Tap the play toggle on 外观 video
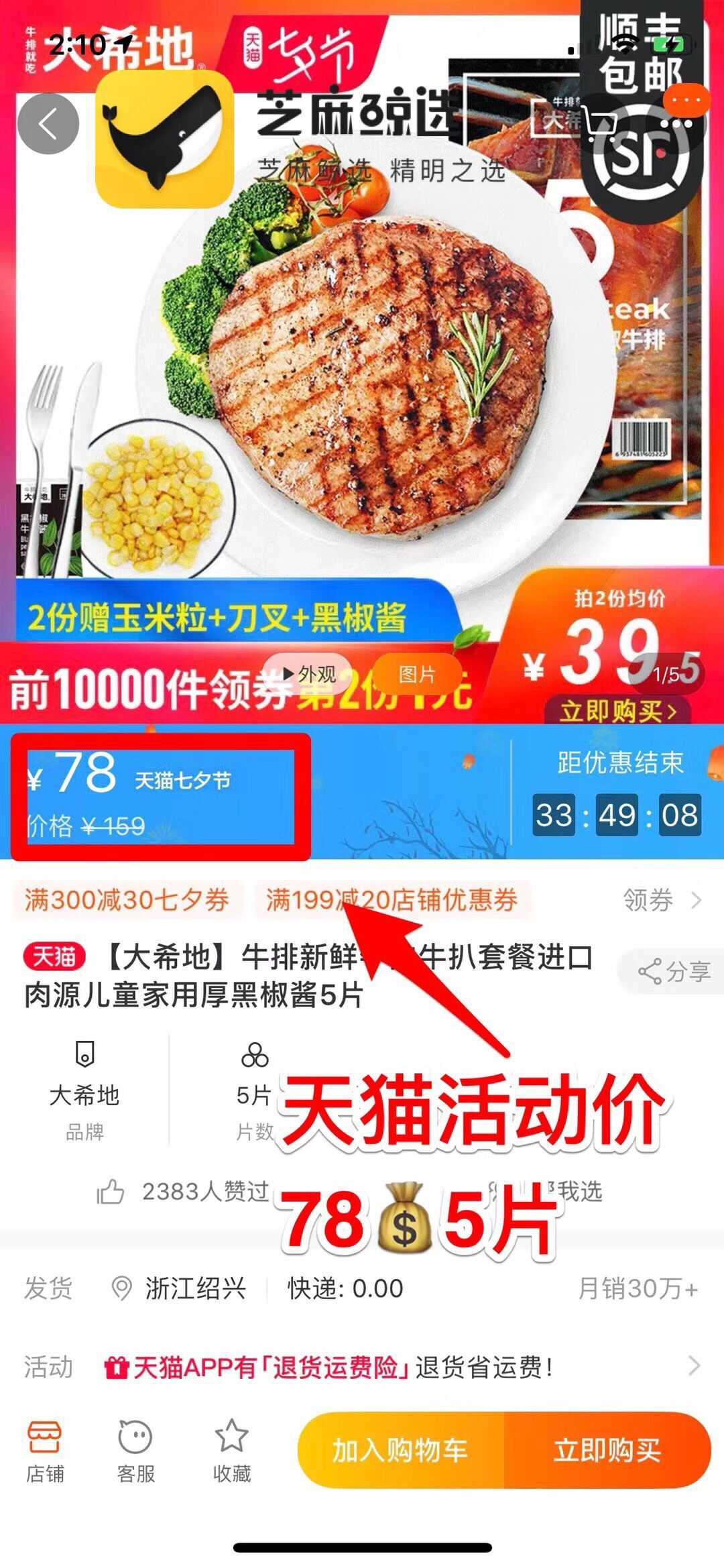Viewport: 724px width, 1568px height. [x=287, y=675]
